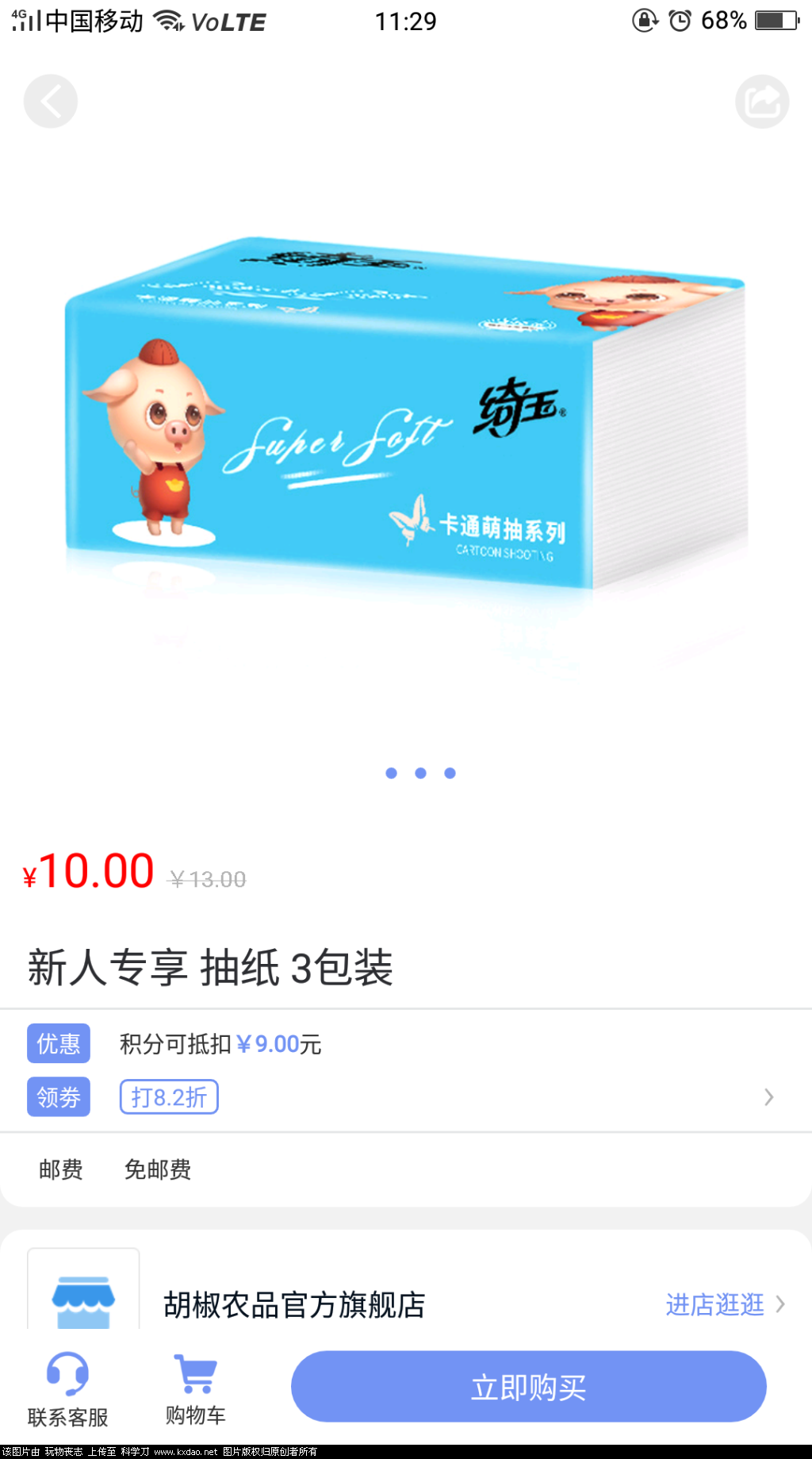Share this product

761,102
